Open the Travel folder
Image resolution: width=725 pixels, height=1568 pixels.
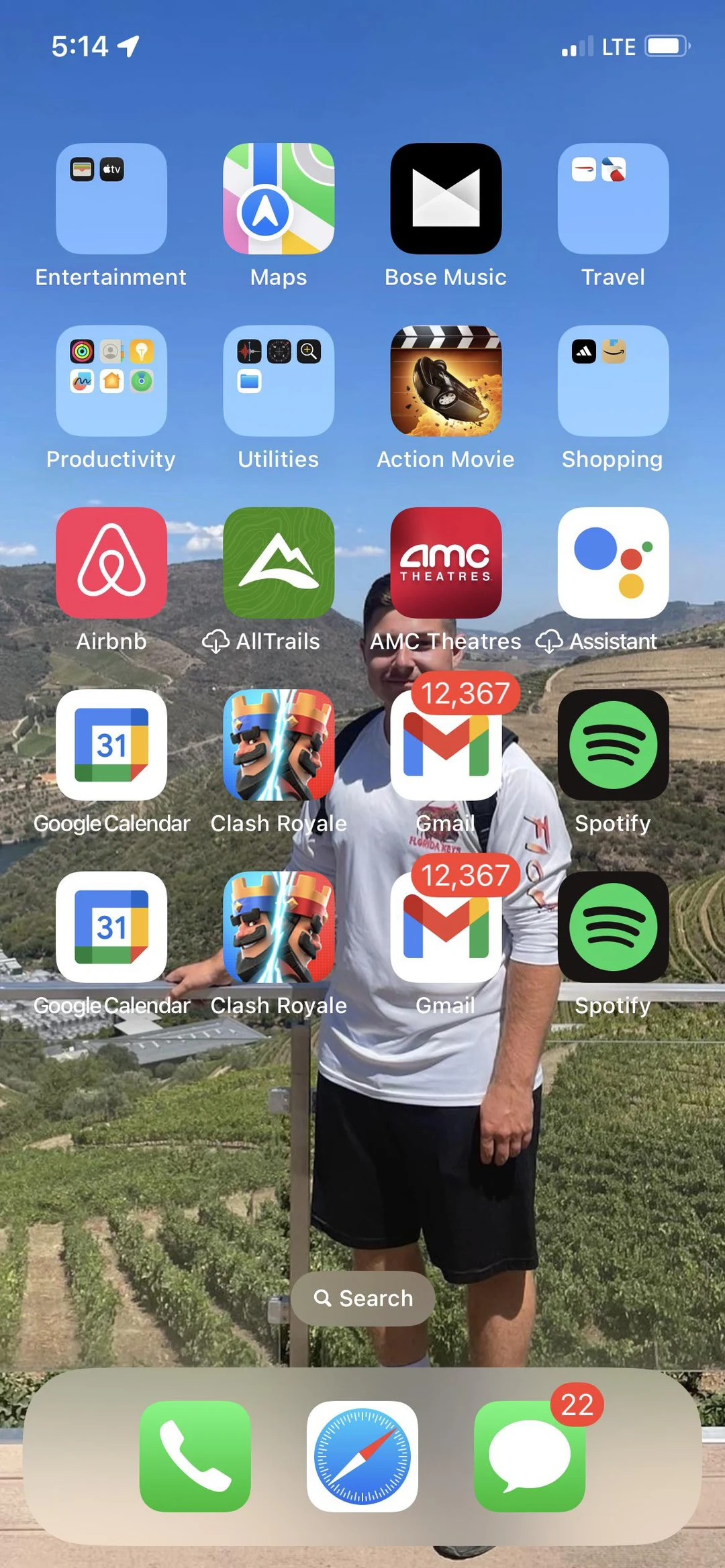[613, 199]
